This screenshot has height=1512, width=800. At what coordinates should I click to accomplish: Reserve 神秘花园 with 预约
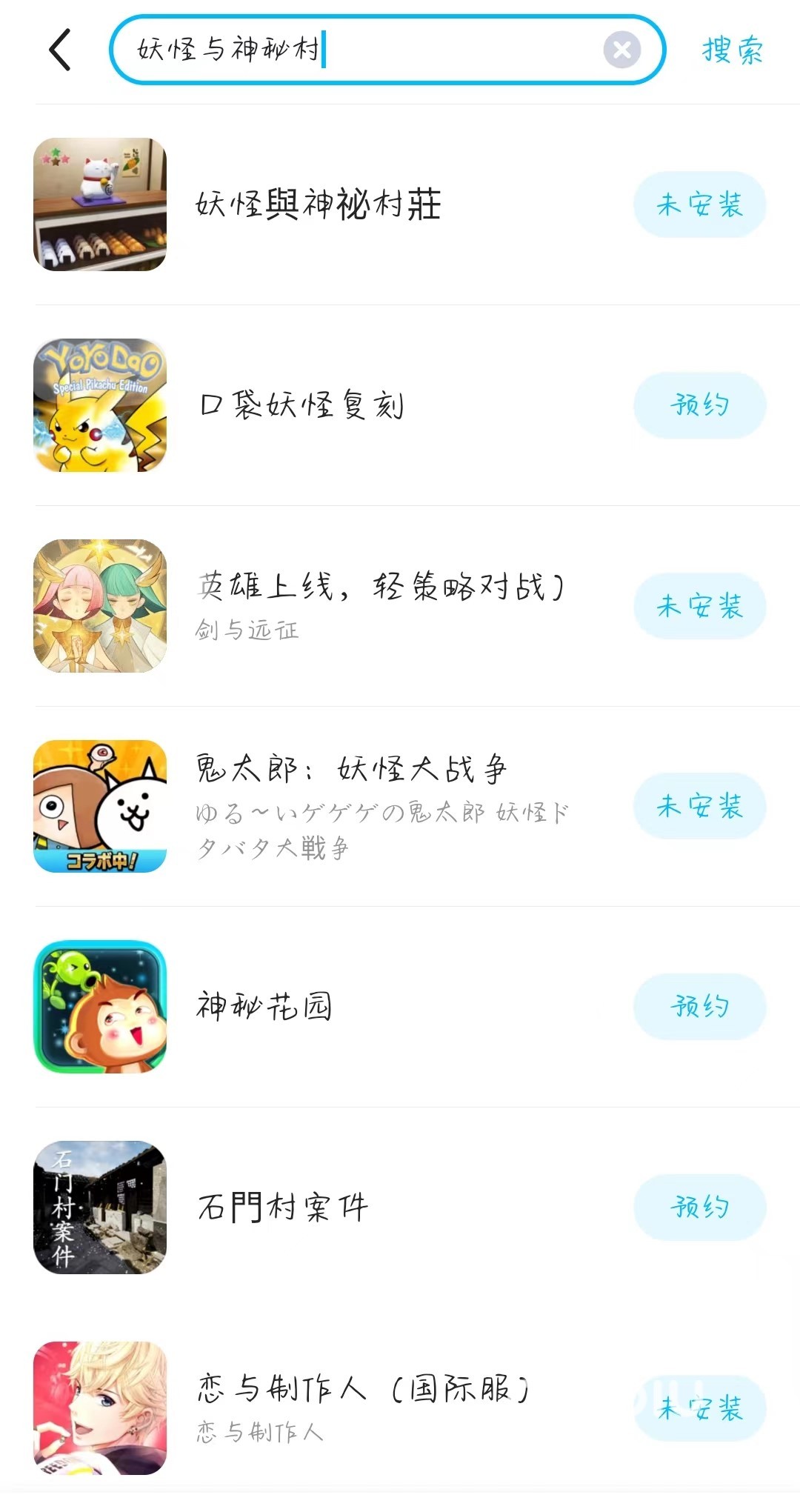699,1006
